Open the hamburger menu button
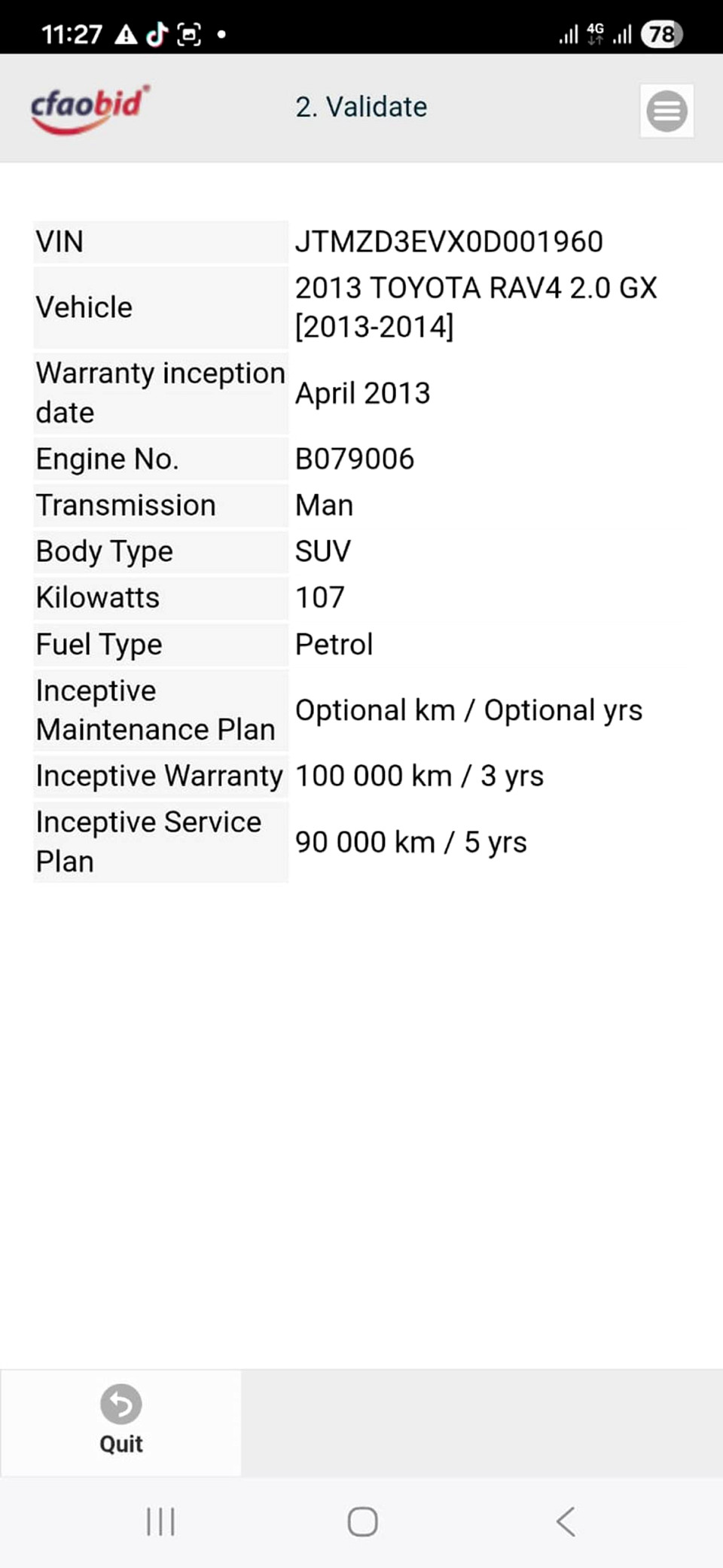 [x=667, y=111]
